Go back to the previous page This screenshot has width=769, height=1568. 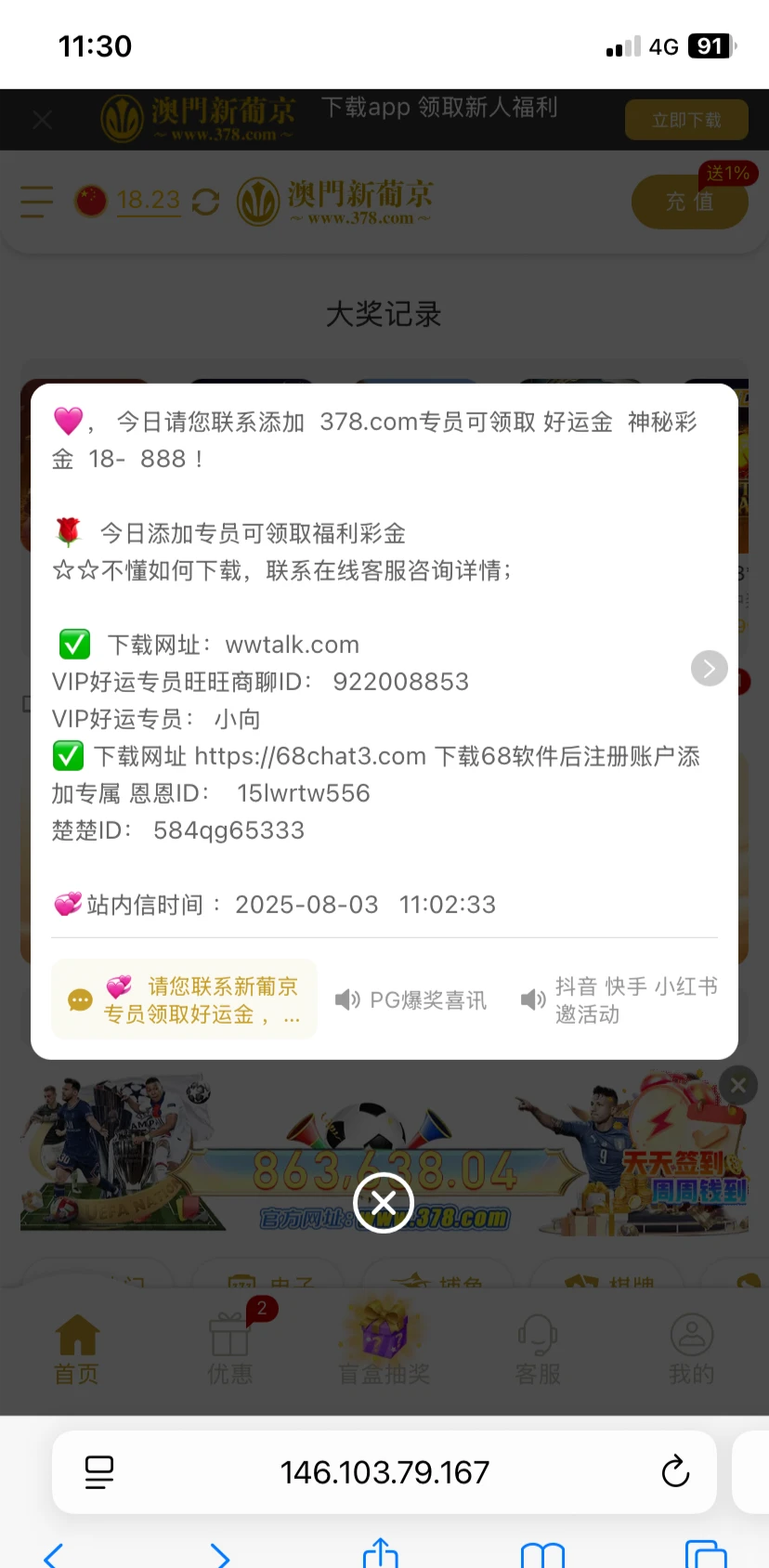click(x=54, y=1554)
